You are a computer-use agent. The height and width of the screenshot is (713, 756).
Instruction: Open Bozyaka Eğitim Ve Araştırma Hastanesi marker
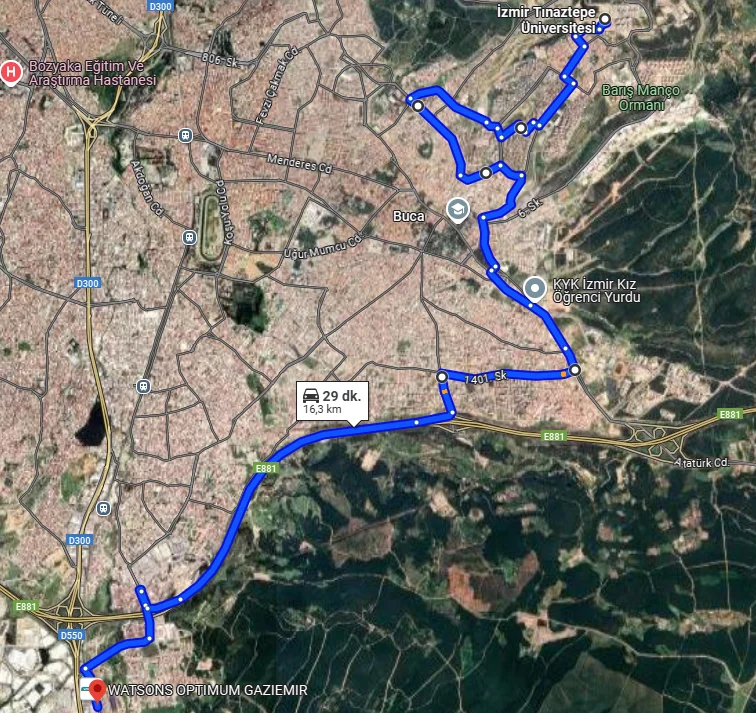point(12,72)
